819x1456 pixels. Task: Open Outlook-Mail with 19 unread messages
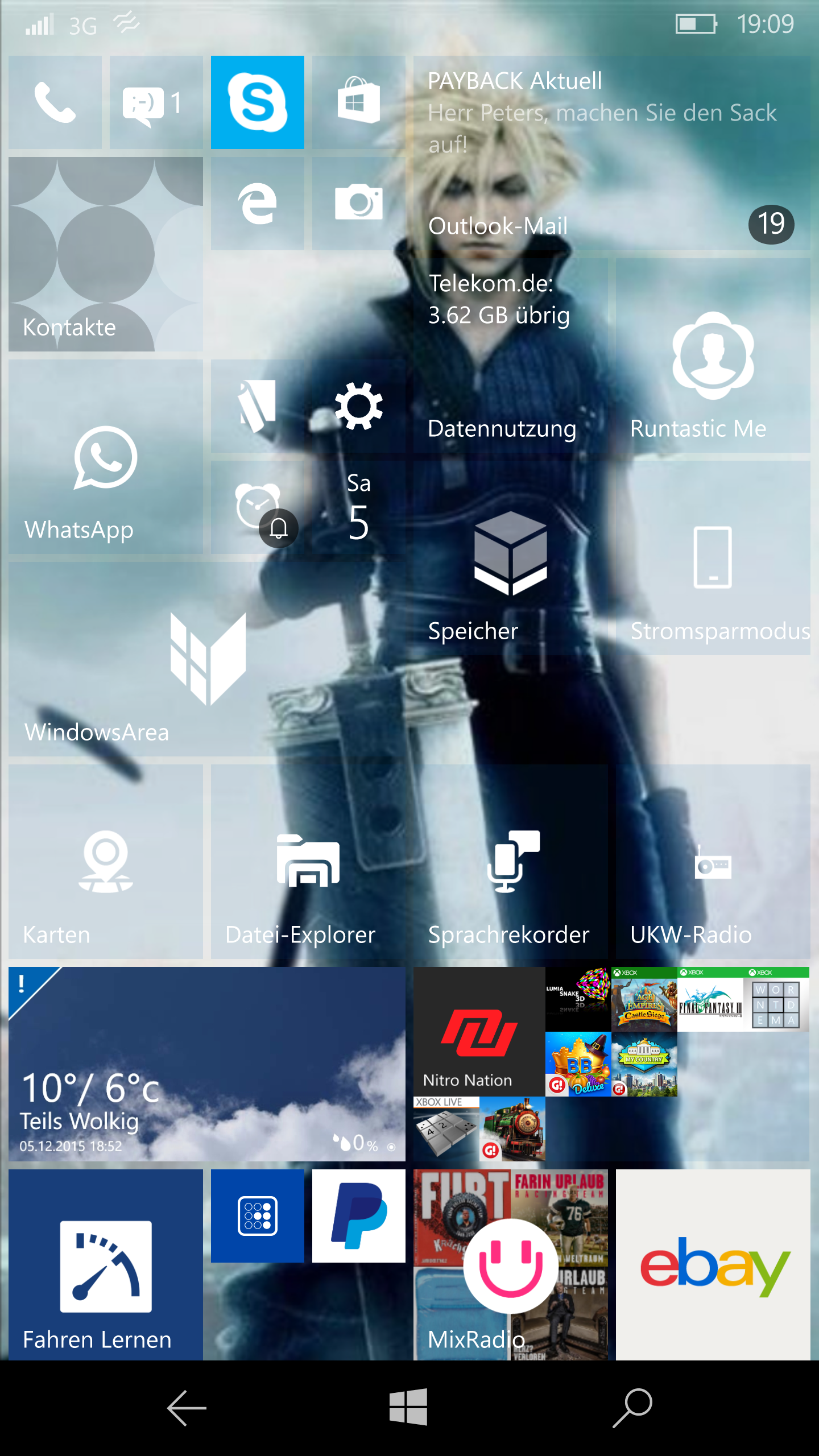(x=612, y=153)
